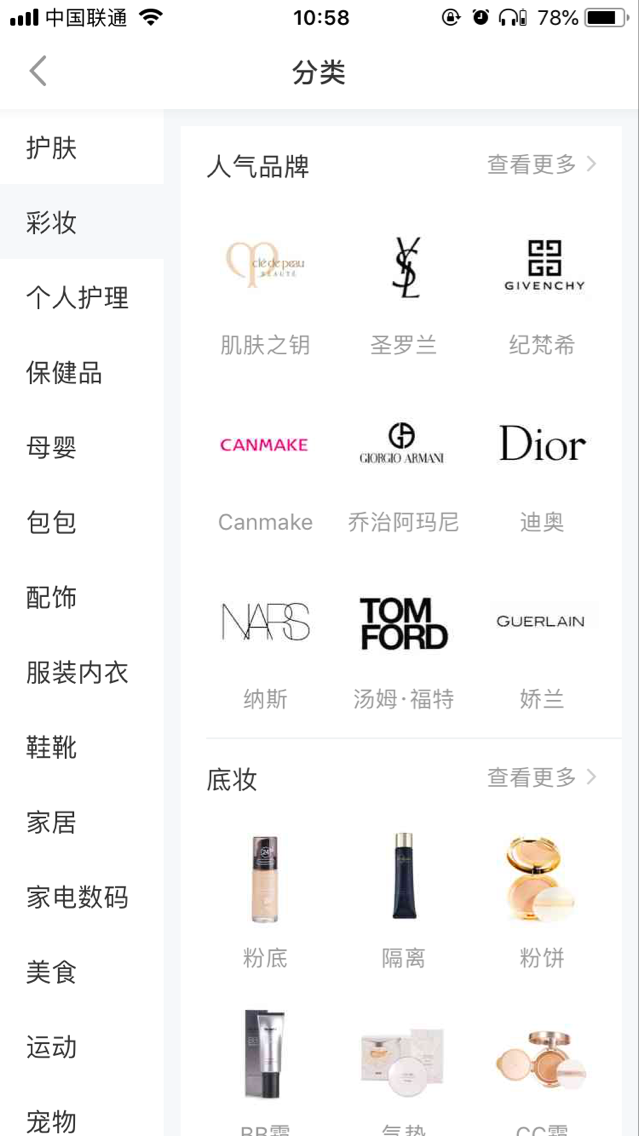639x1136 pixels.
Task: View more under 底妆
Action: click(x=542, y=777)
